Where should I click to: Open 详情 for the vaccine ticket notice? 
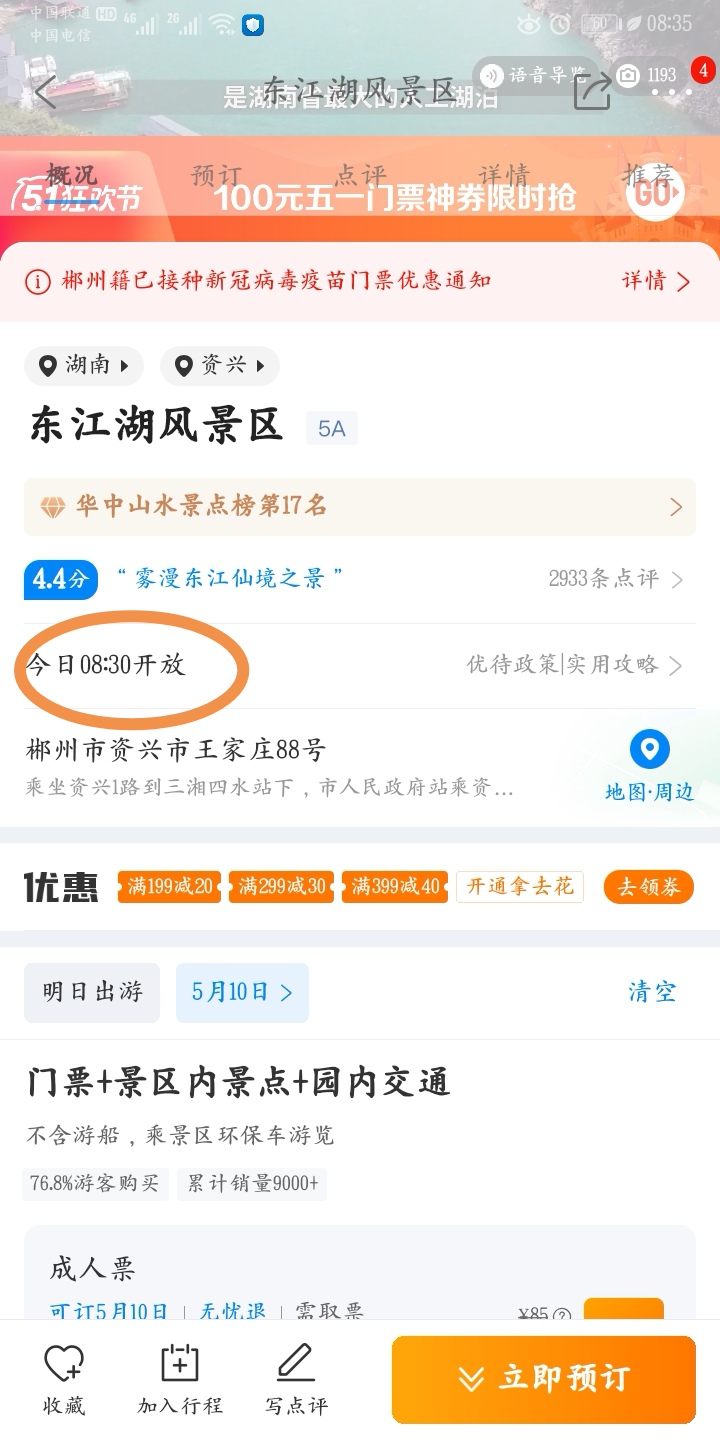pos(656,281)
